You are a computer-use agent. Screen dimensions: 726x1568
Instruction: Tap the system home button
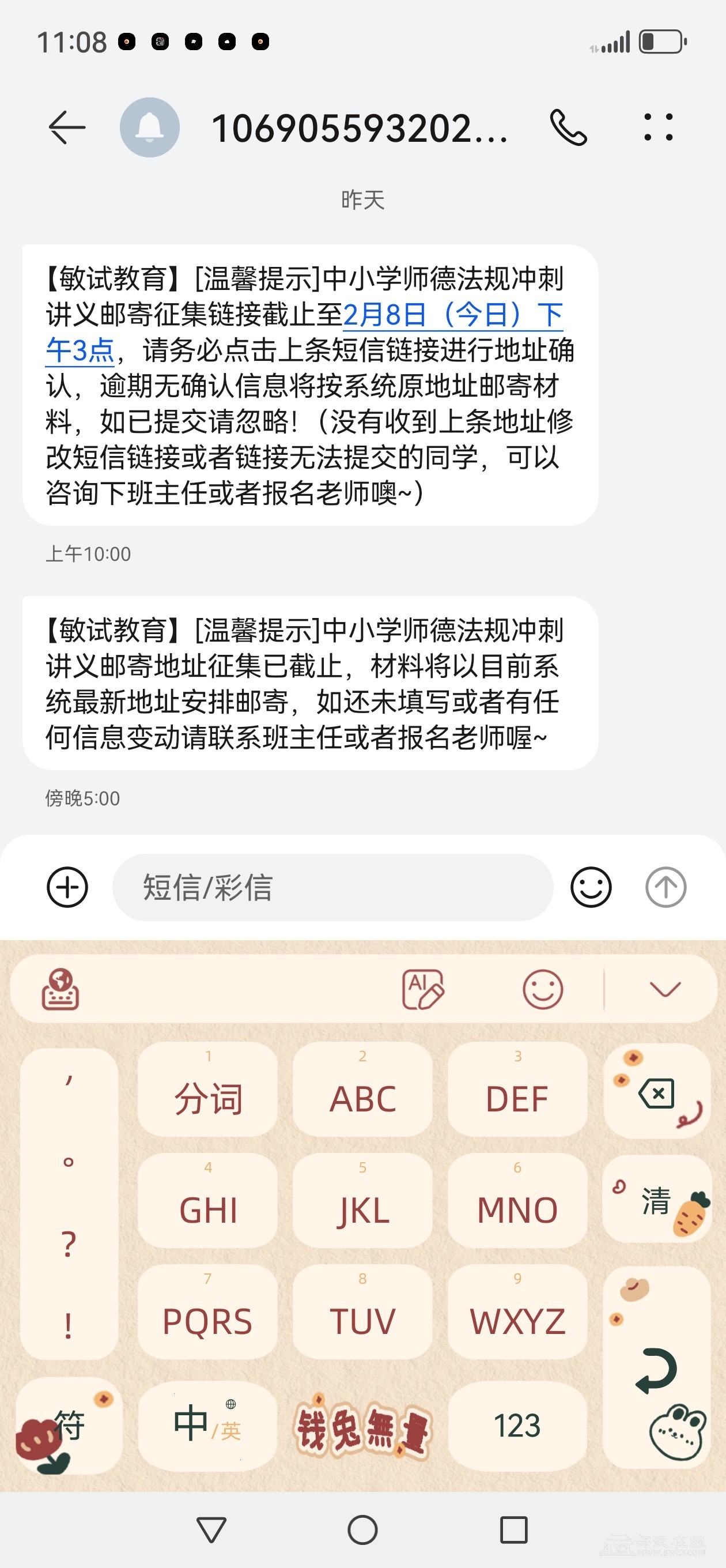click(362, 1529)
